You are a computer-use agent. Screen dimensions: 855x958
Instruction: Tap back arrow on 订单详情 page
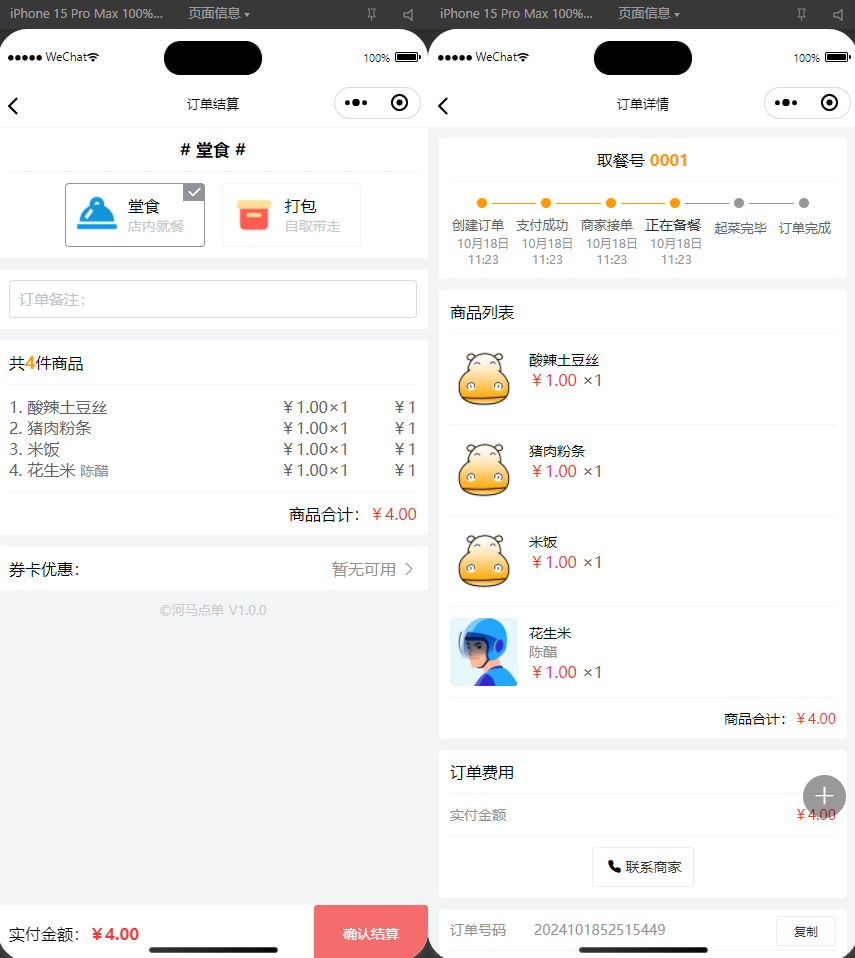[x=443, y=103]
